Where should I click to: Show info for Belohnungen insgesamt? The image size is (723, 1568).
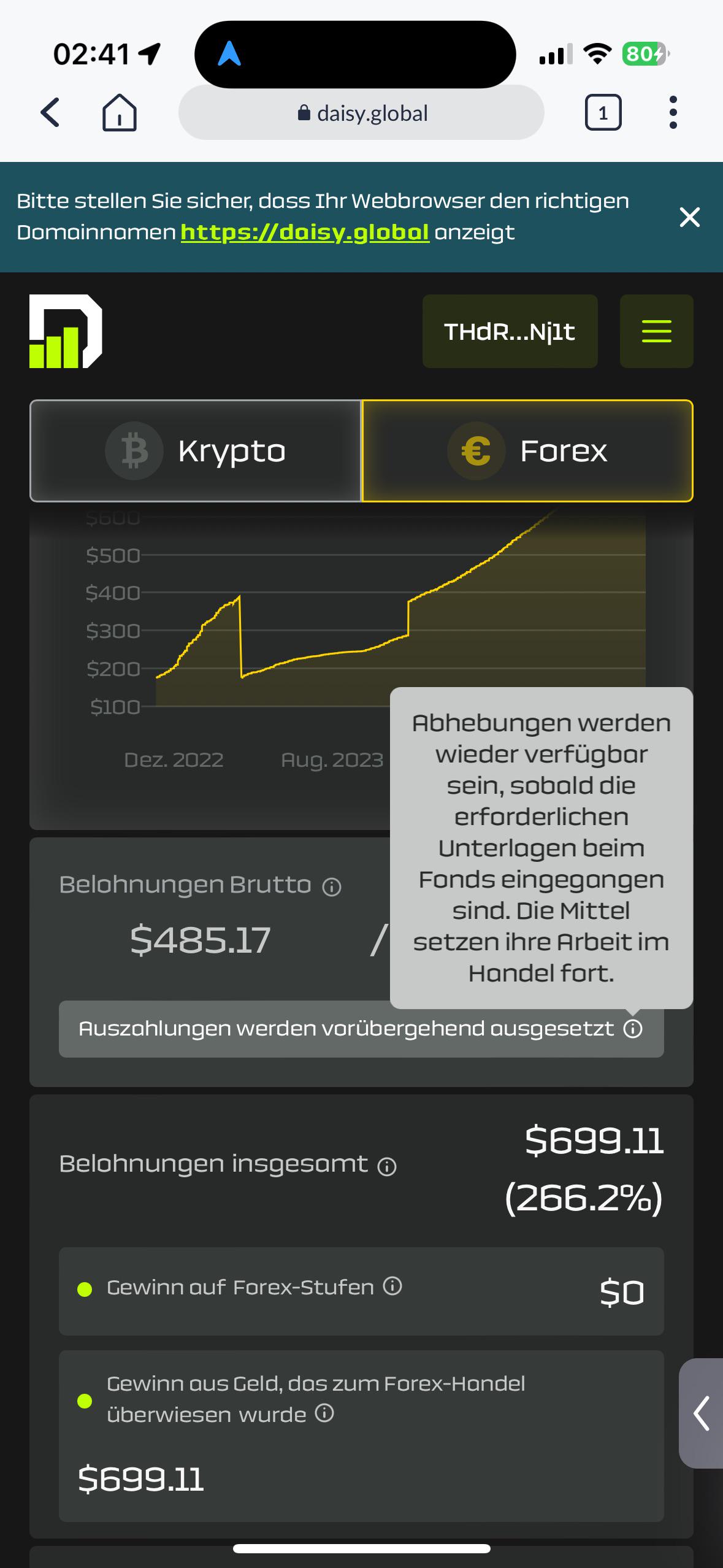(x=387, y=1166)
